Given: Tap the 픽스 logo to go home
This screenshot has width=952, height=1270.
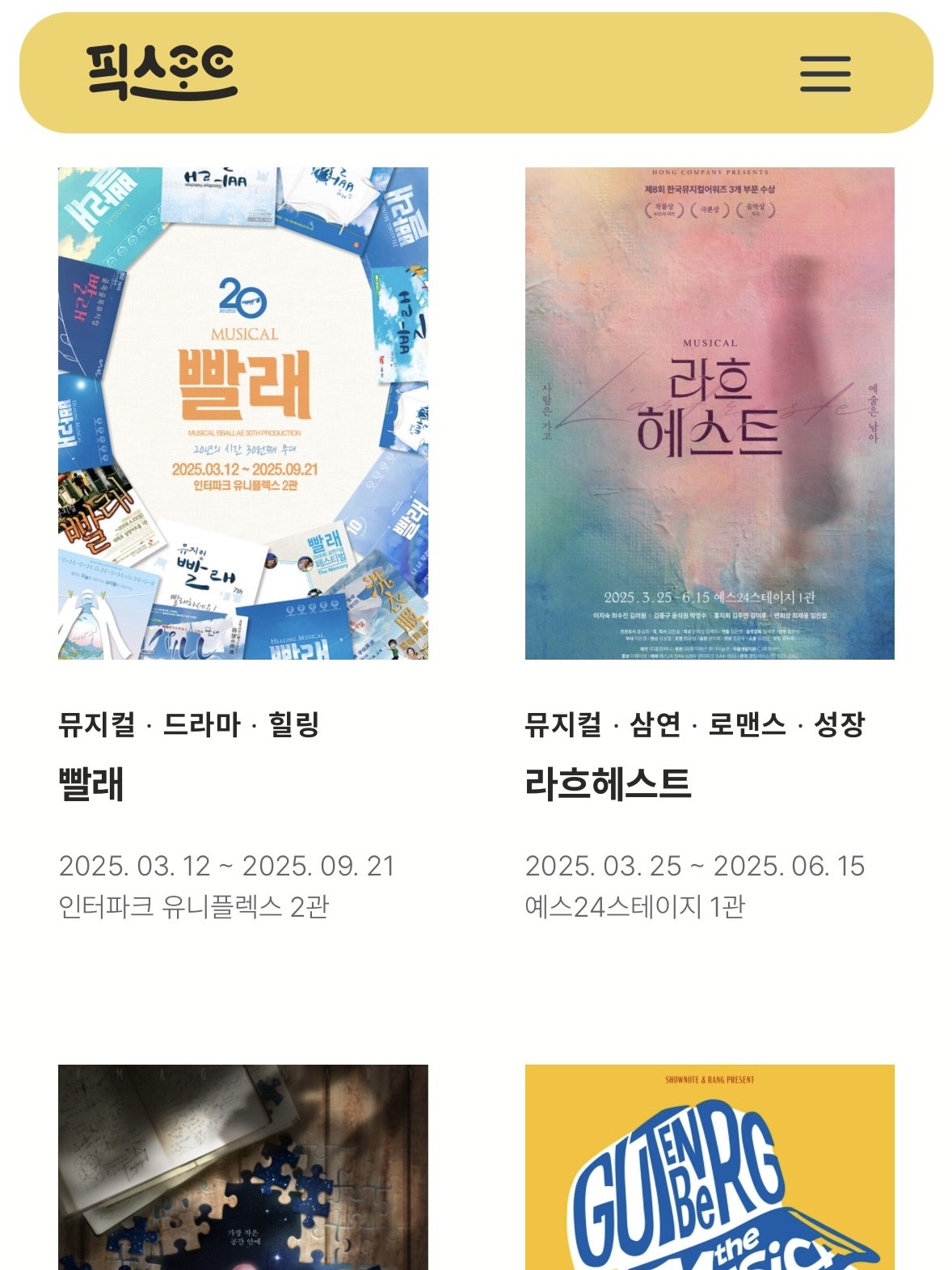Looking at the screenshot, I should pos(161,72).
